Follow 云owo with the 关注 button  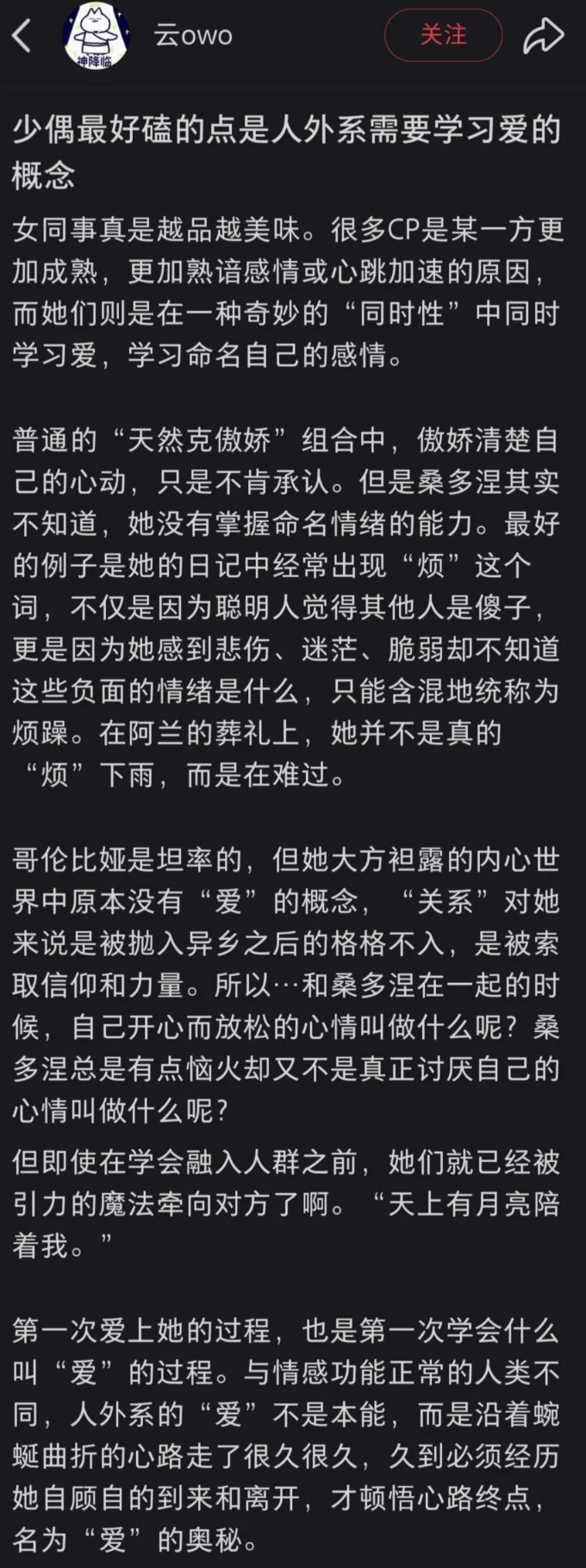click(x=443, y=36)
